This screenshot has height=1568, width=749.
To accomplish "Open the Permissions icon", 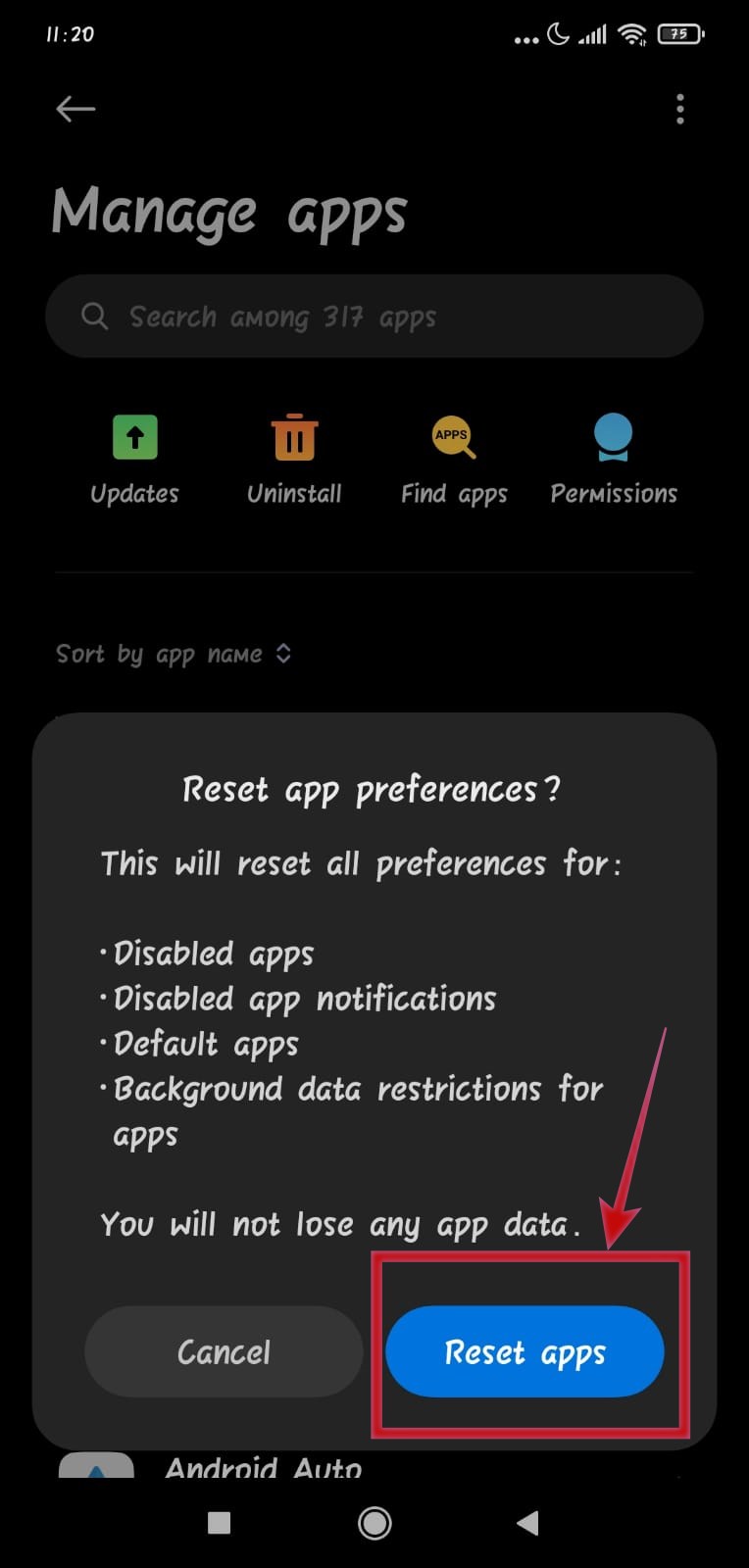I will click(x=614, y=437).
